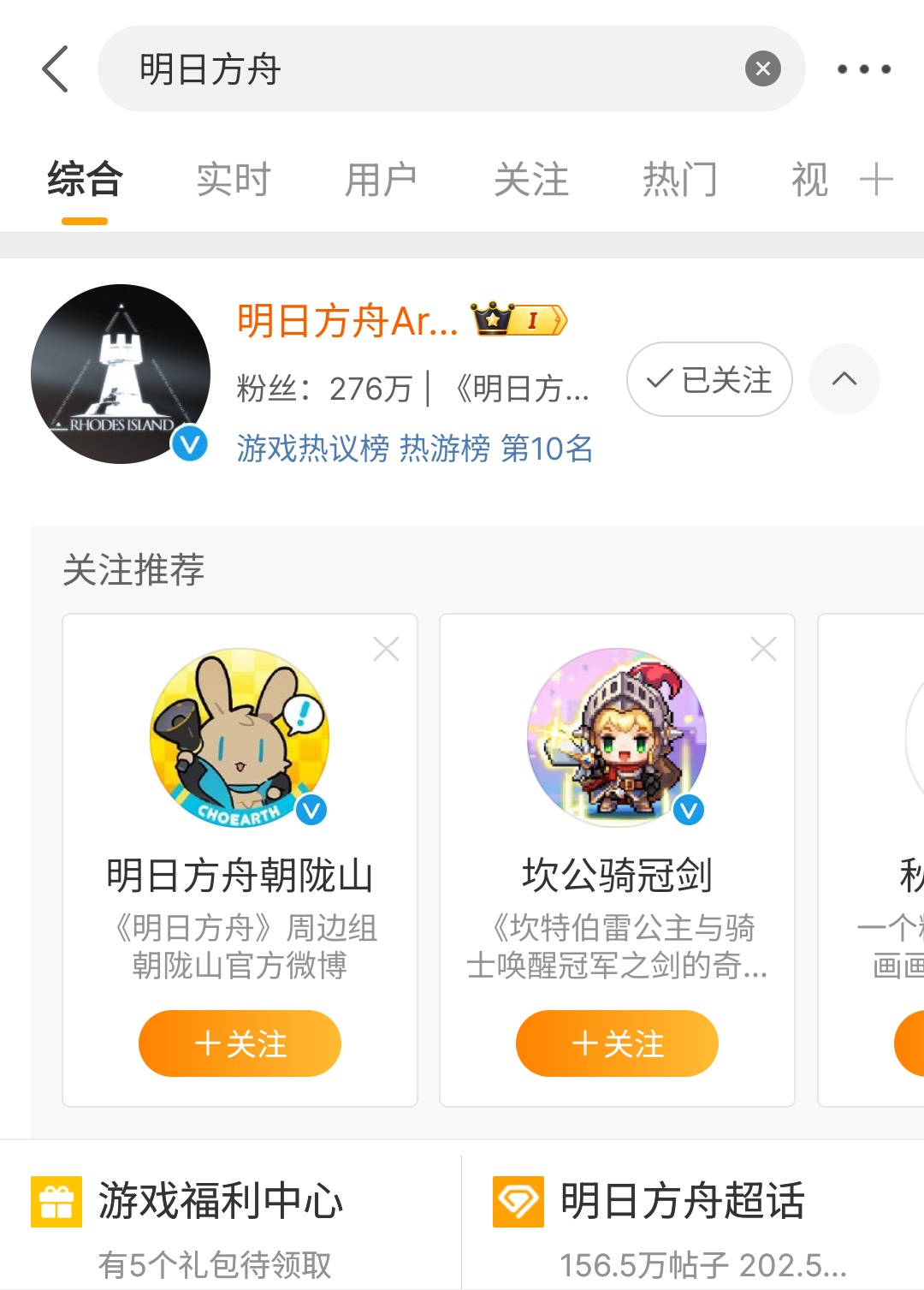Open the 游戏福利中心 gift icon

coord(56,1202)
